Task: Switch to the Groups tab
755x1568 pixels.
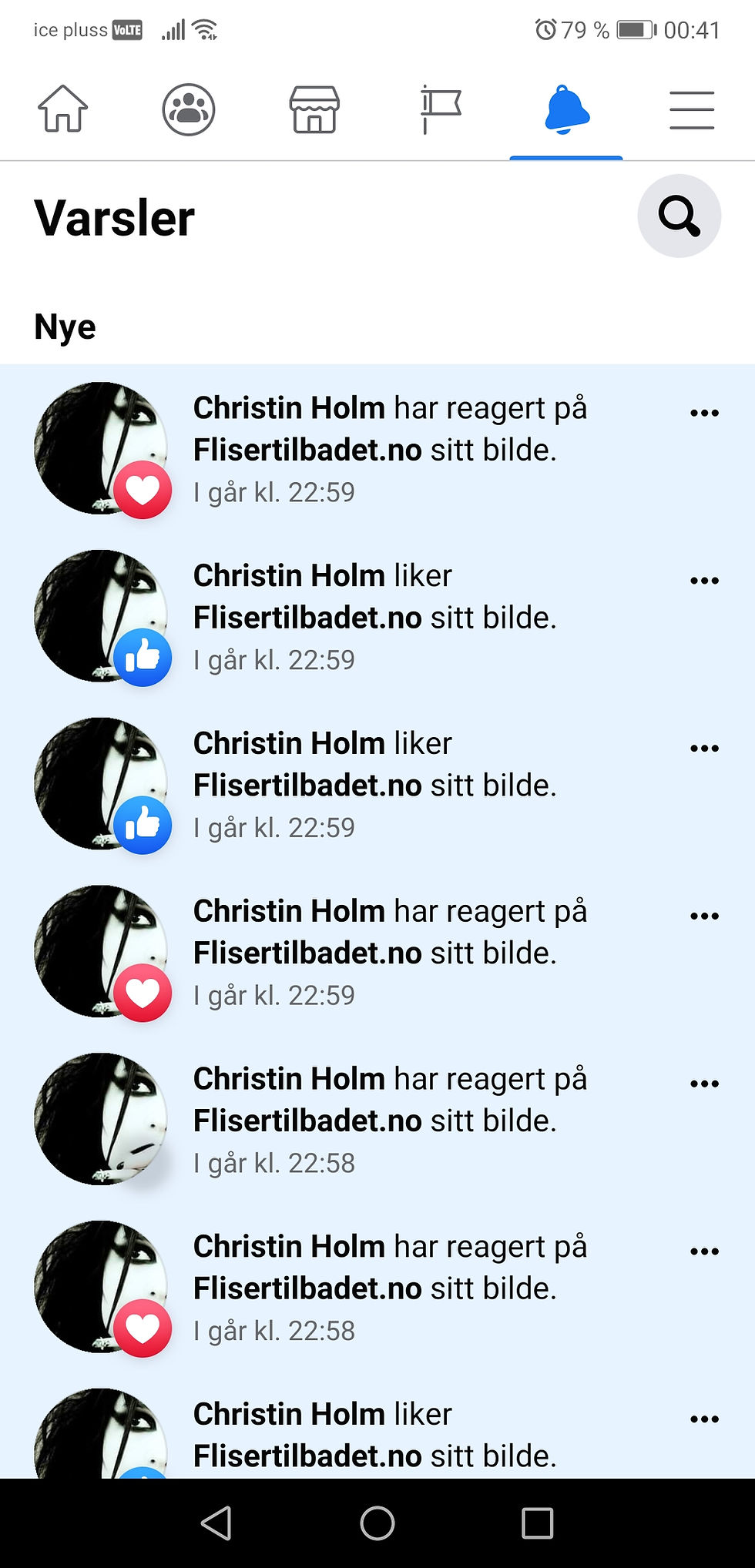Action: [x=189, y=109]
